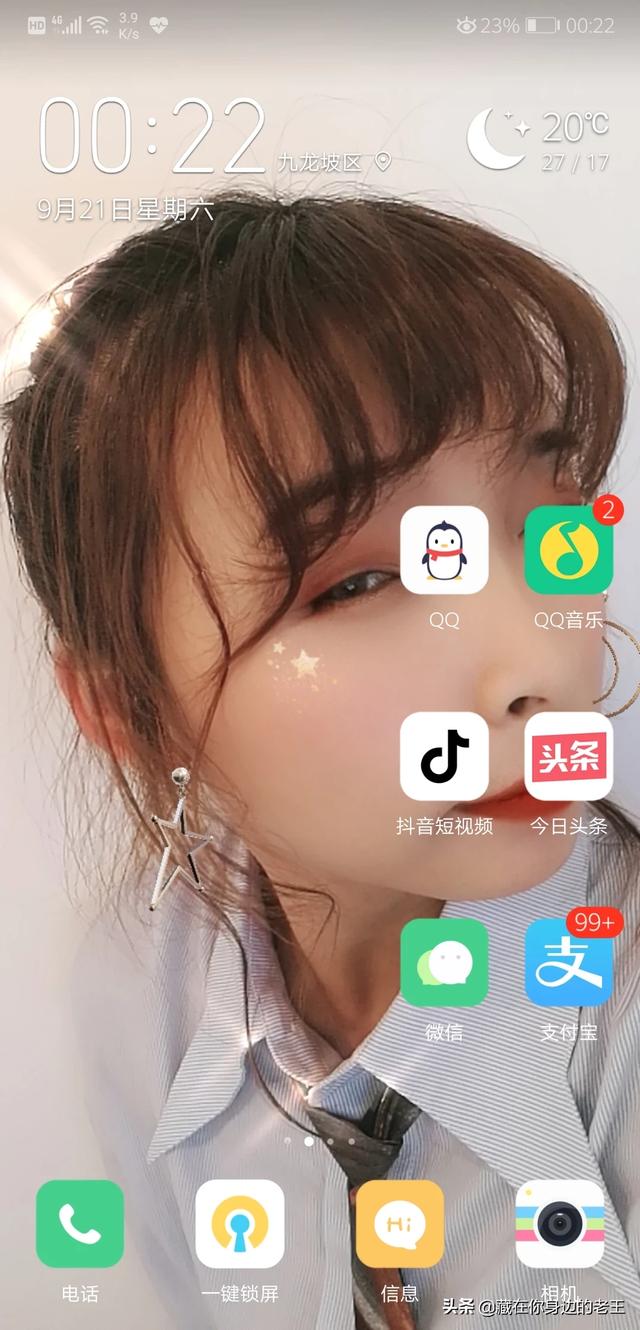This screenshot has width=640, height=1330.
Task: Open 抖音短视频 app
Action: (444, 756)
